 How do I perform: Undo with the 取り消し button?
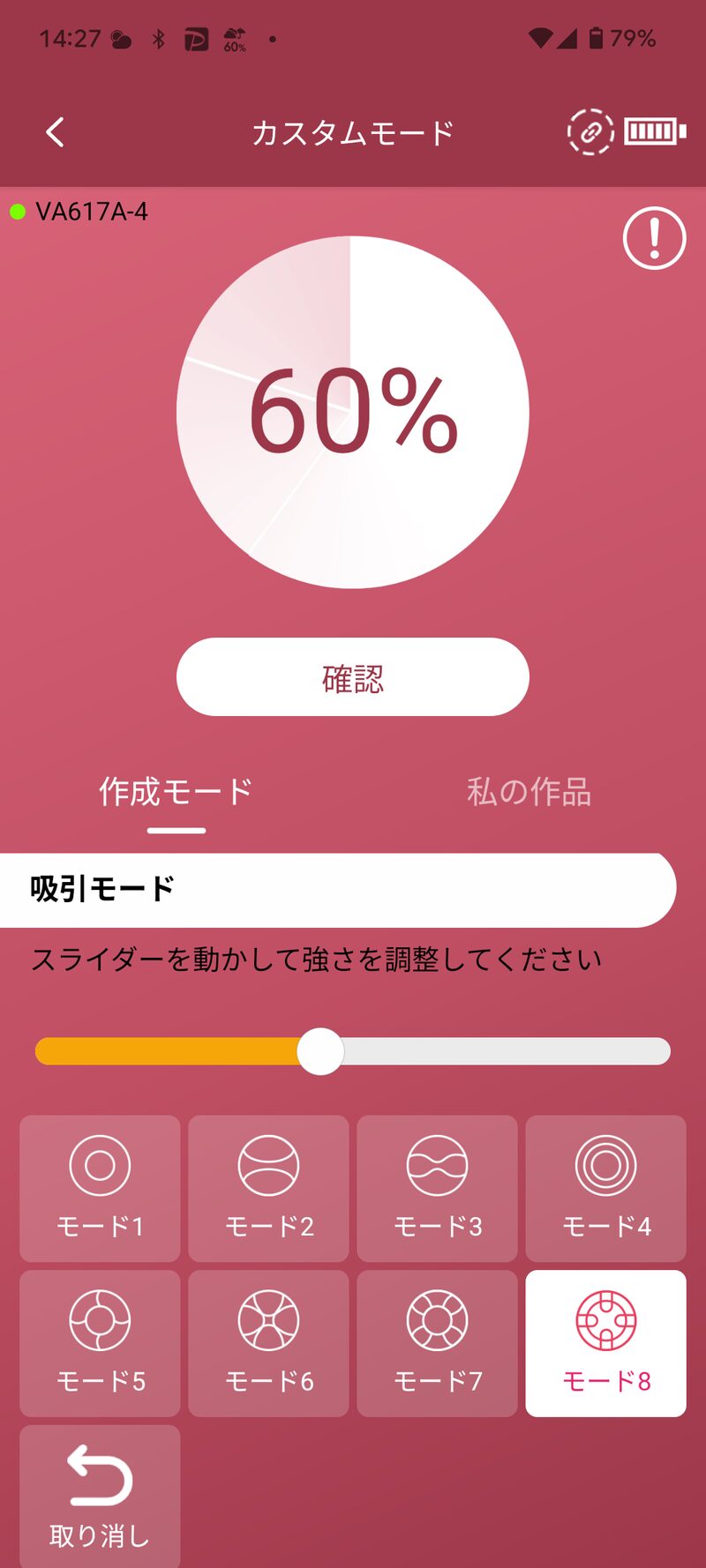(100, 1497)
